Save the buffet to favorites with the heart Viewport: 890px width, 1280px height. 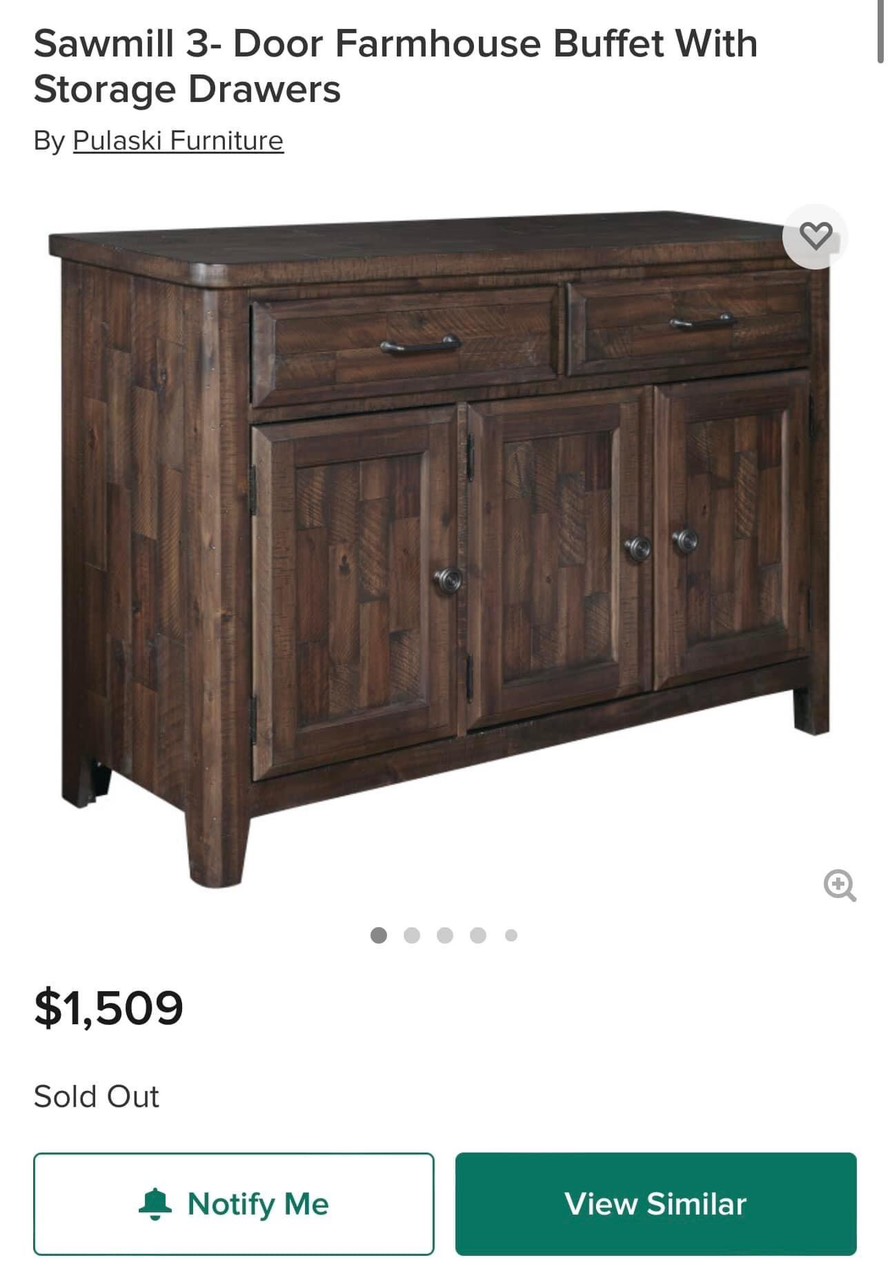tap(816, 236)
